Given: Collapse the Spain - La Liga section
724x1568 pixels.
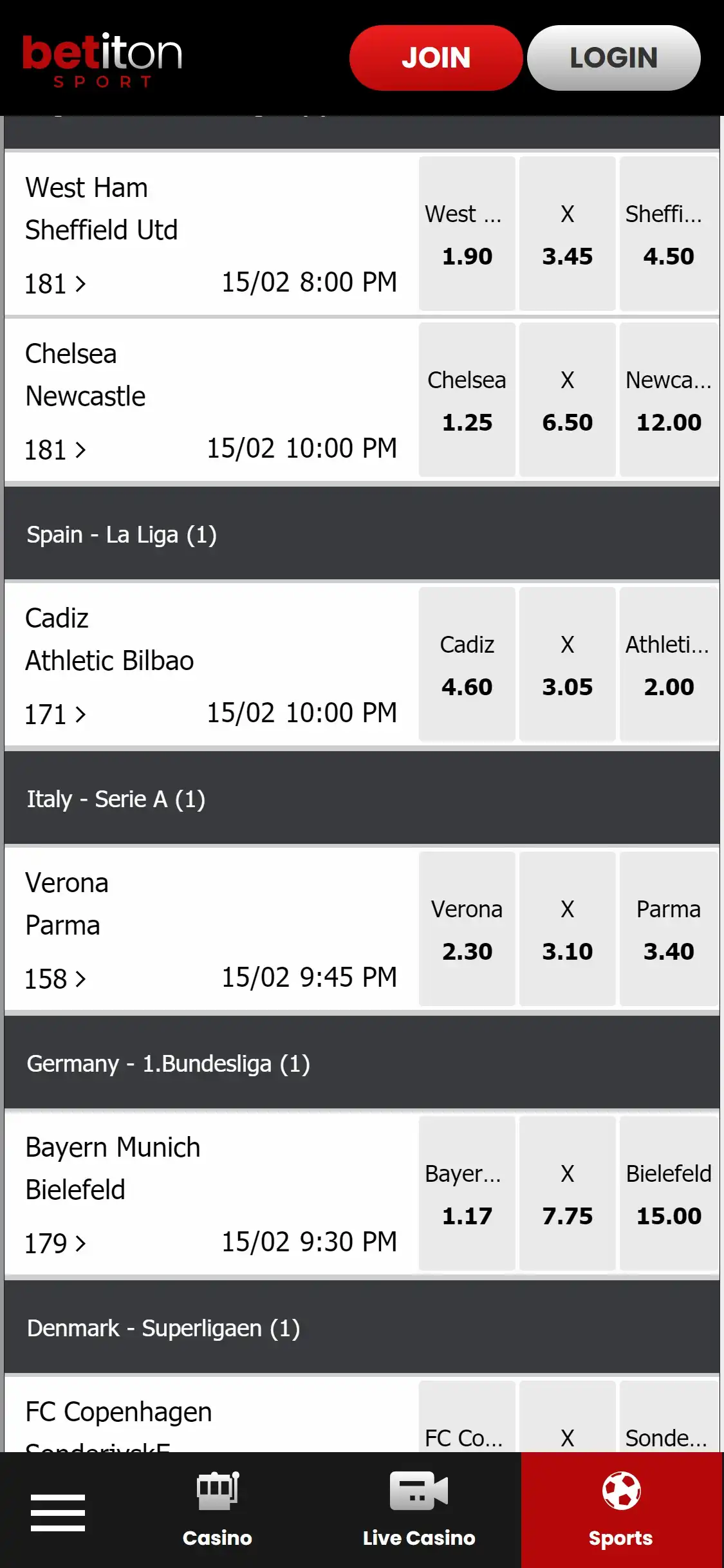Looking at the screenshot, I should pos(360,535).
